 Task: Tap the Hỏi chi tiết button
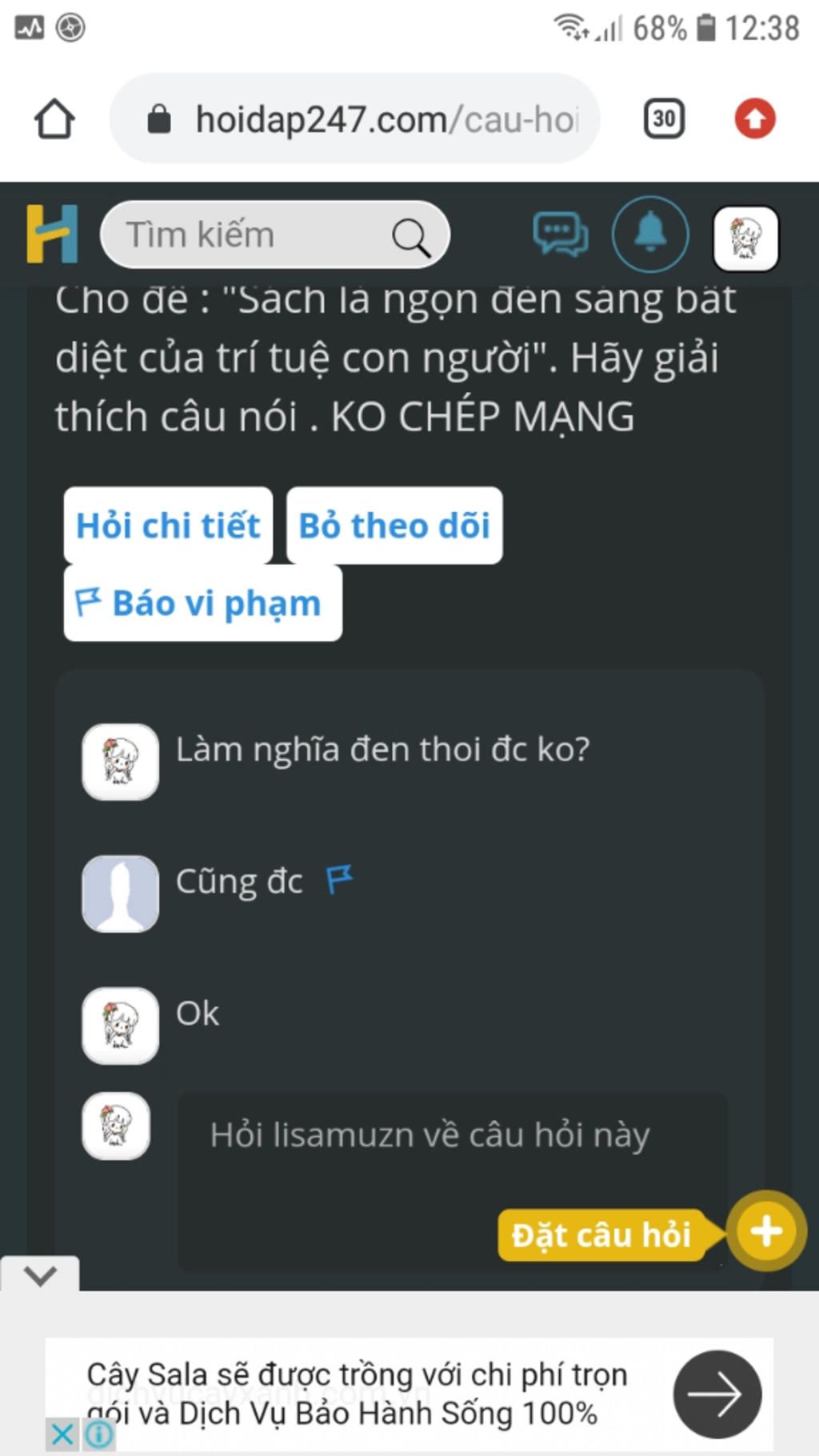click(168, 526)
